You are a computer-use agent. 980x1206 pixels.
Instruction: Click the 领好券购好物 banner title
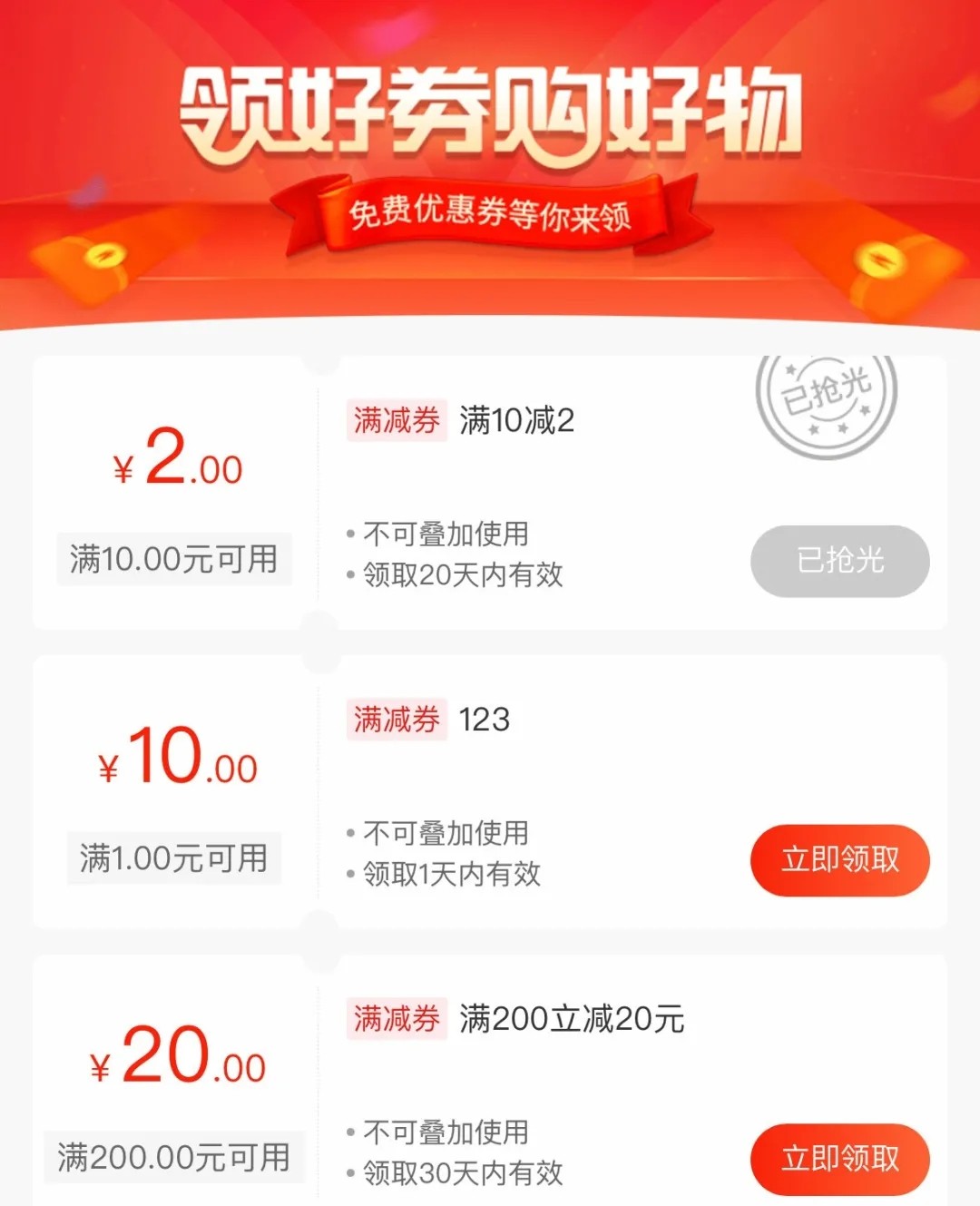(x=490, y=109)
